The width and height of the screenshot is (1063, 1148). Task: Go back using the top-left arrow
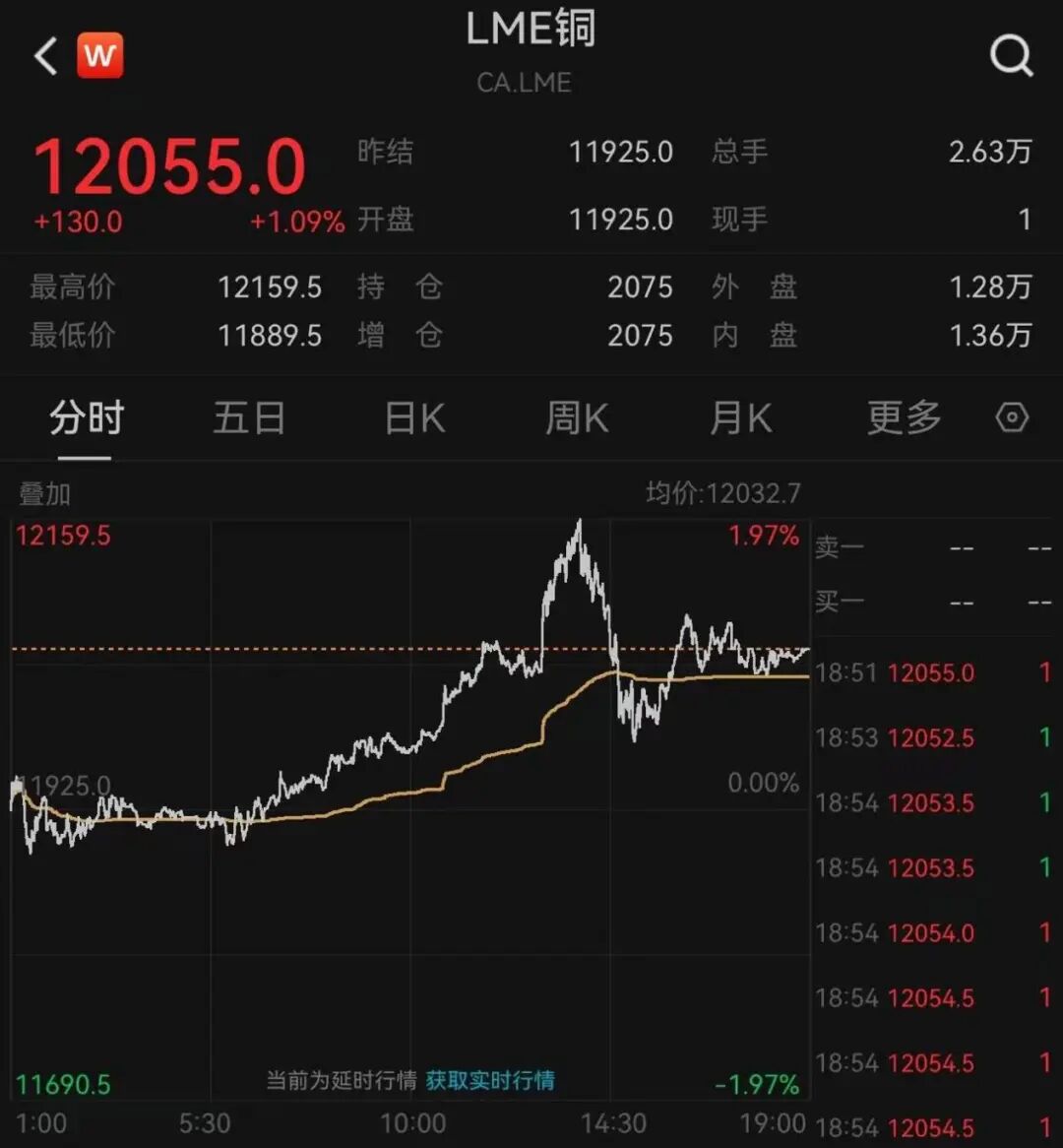pyautogui.click(x=45, y=56)
